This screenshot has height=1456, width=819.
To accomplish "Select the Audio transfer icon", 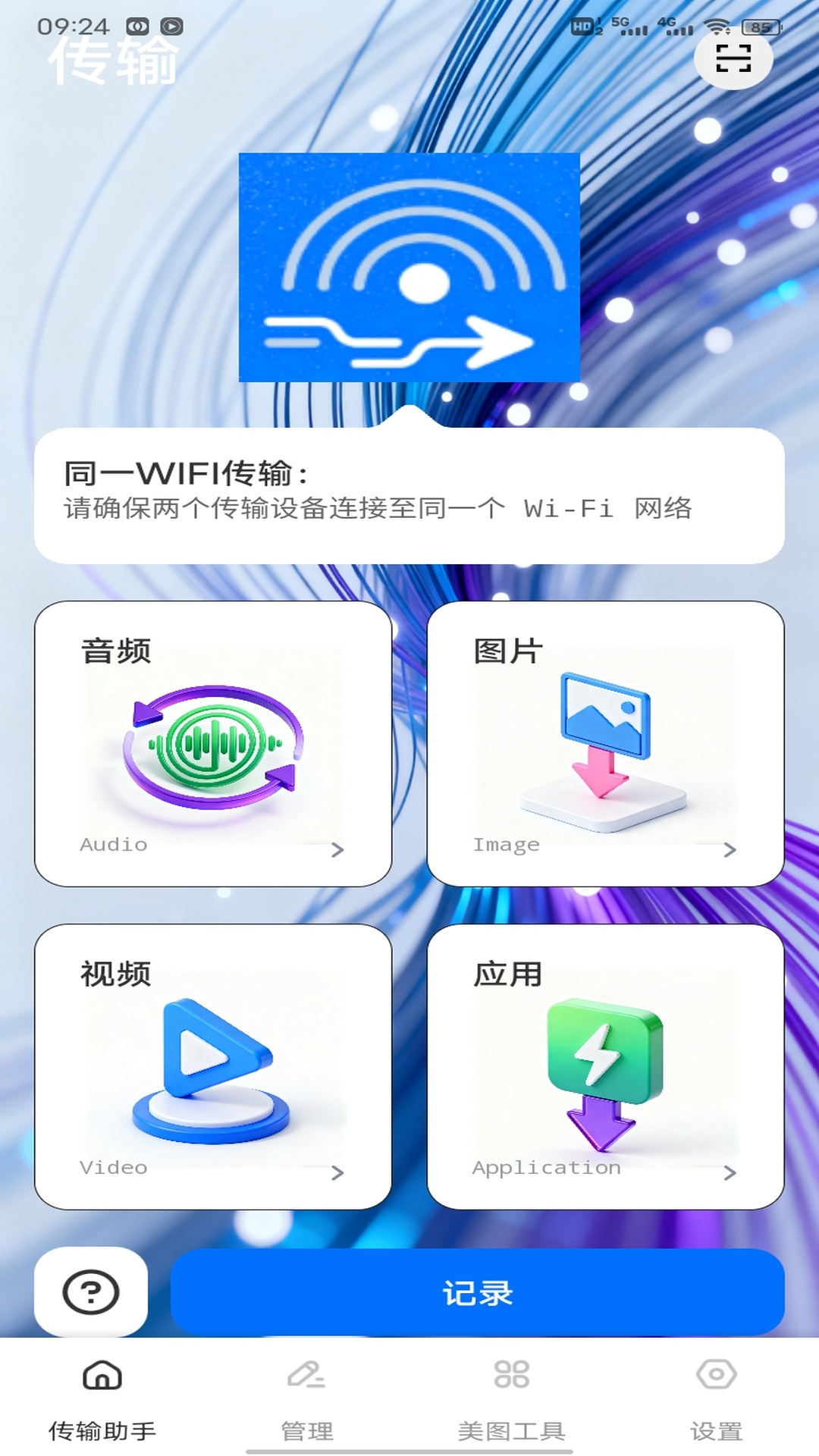I will tap(215, 747).
